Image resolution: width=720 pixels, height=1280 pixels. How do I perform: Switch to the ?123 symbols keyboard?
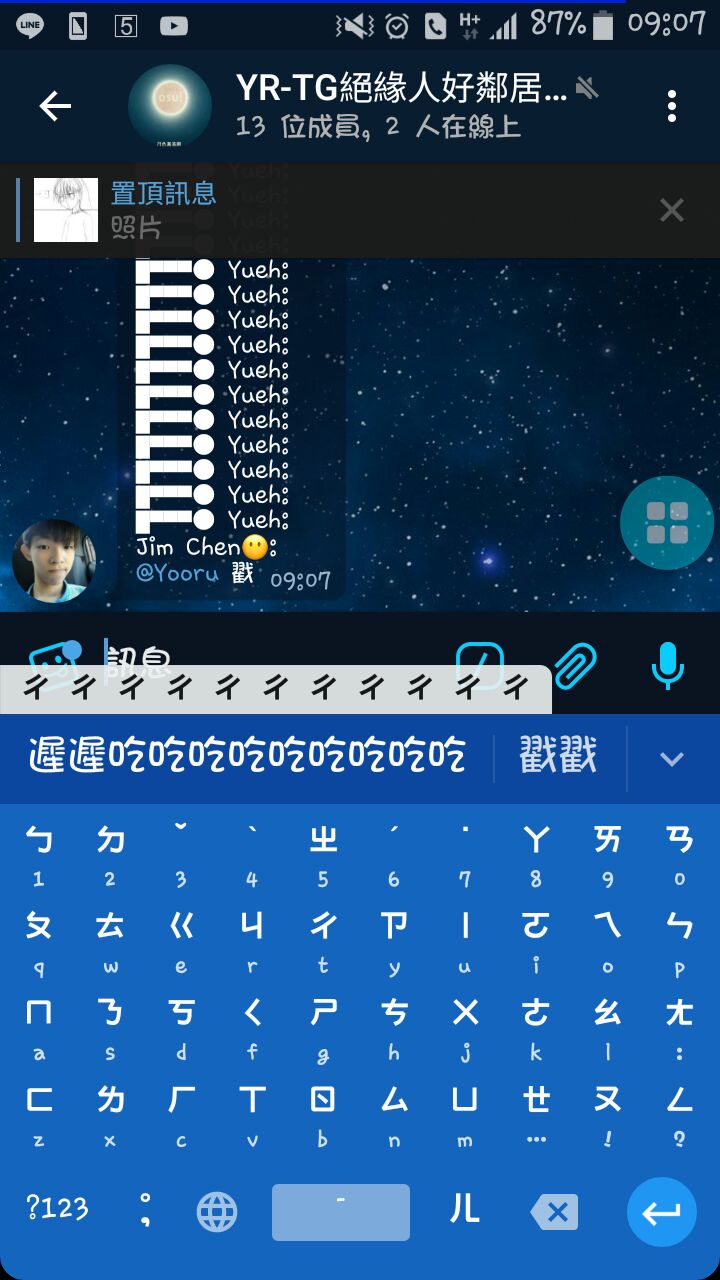[58, 1208]
